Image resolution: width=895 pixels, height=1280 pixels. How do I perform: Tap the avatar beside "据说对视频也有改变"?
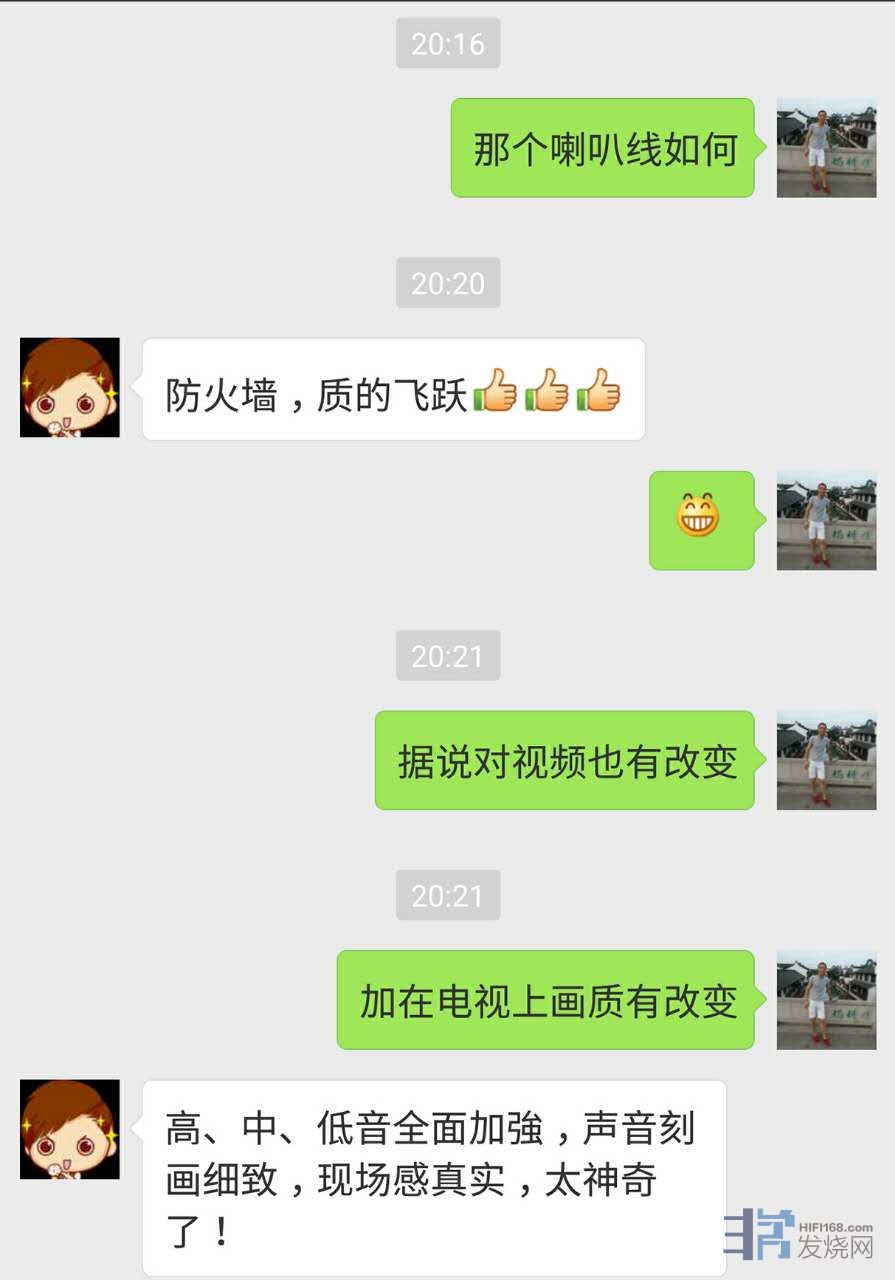[826, 760]
